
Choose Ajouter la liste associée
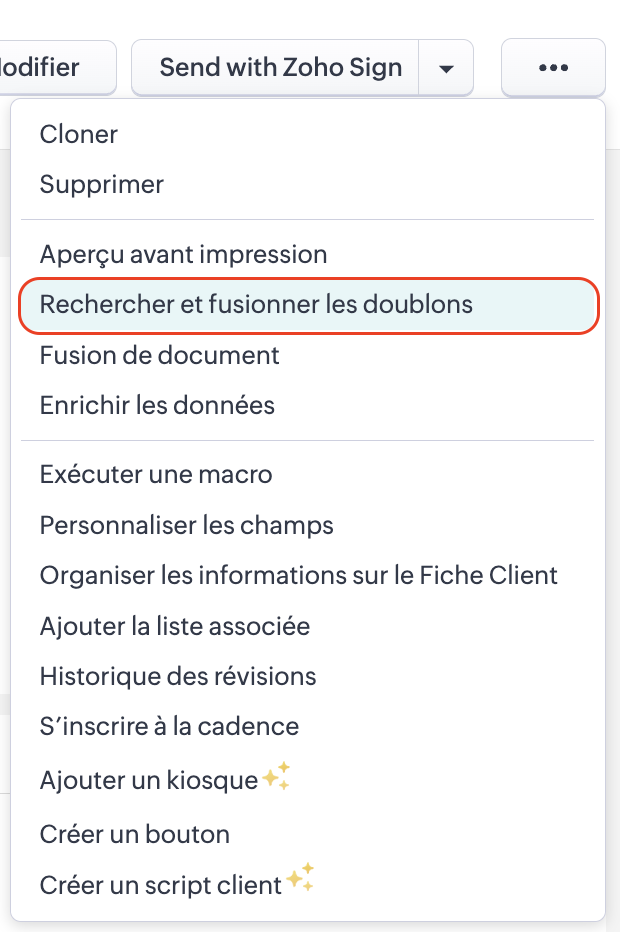(x=175, y=627)
